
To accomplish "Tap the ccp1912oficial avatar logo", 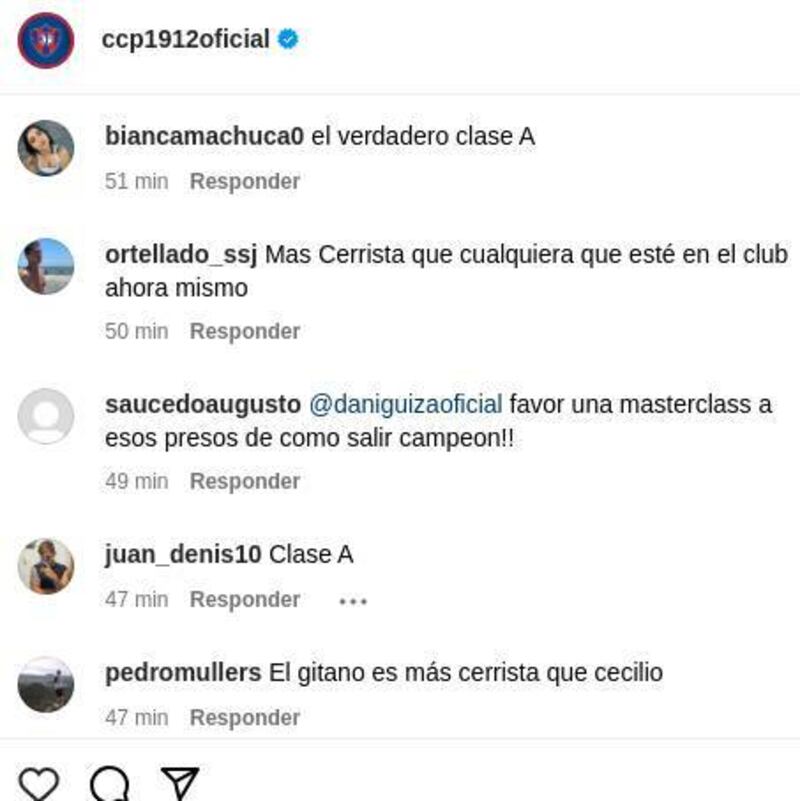I will point(46,40).
